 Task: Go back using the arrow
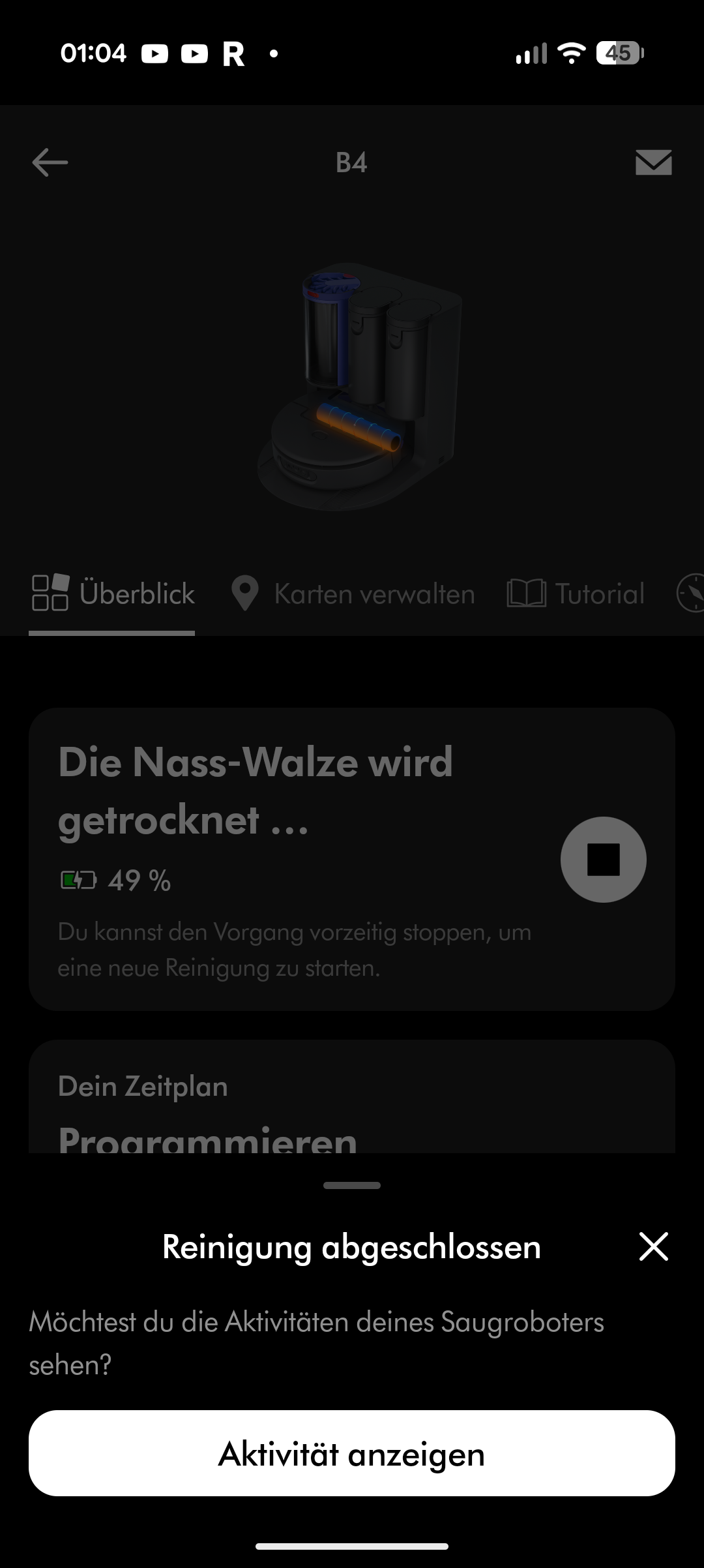[50, 162]
